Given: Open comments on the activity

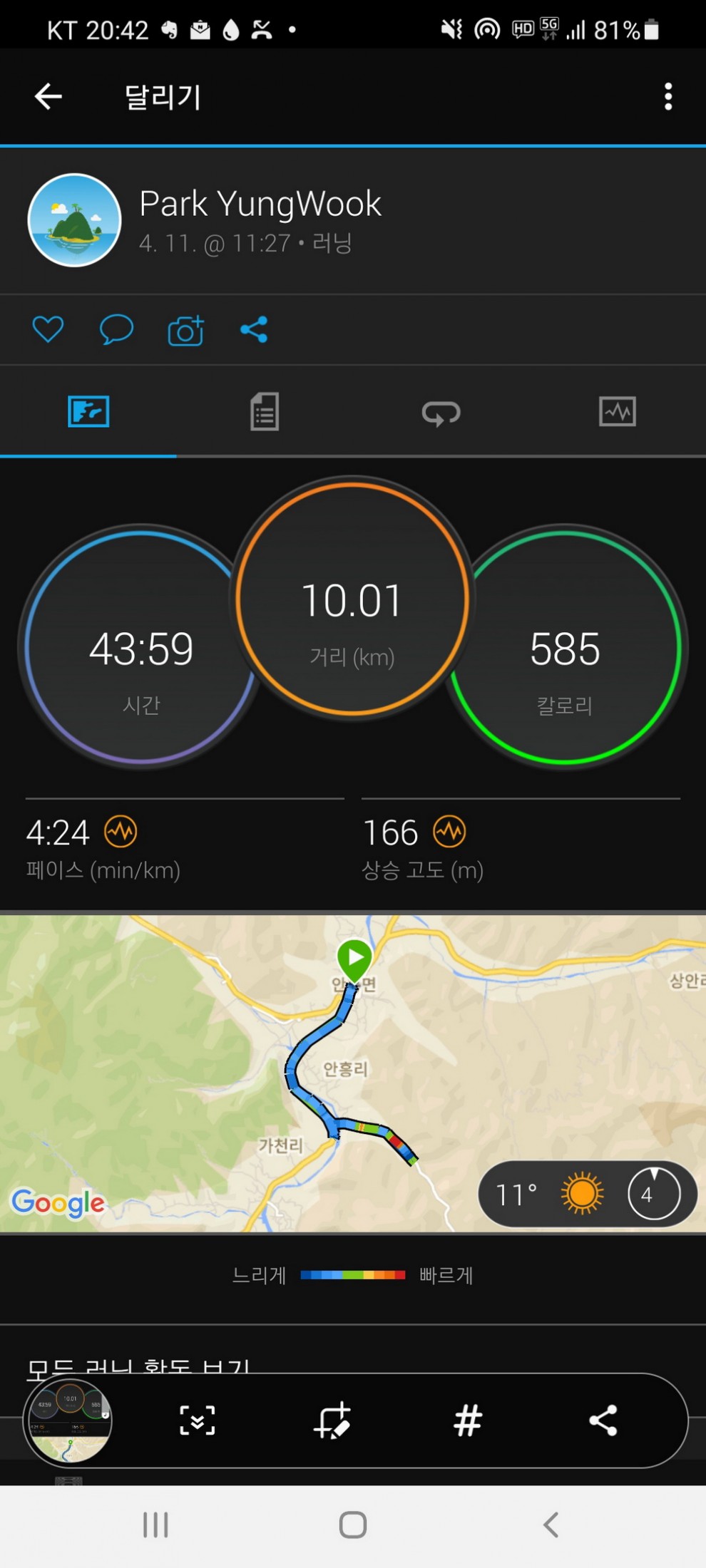Looking at the screenshot, I should (x=116, y=329).
